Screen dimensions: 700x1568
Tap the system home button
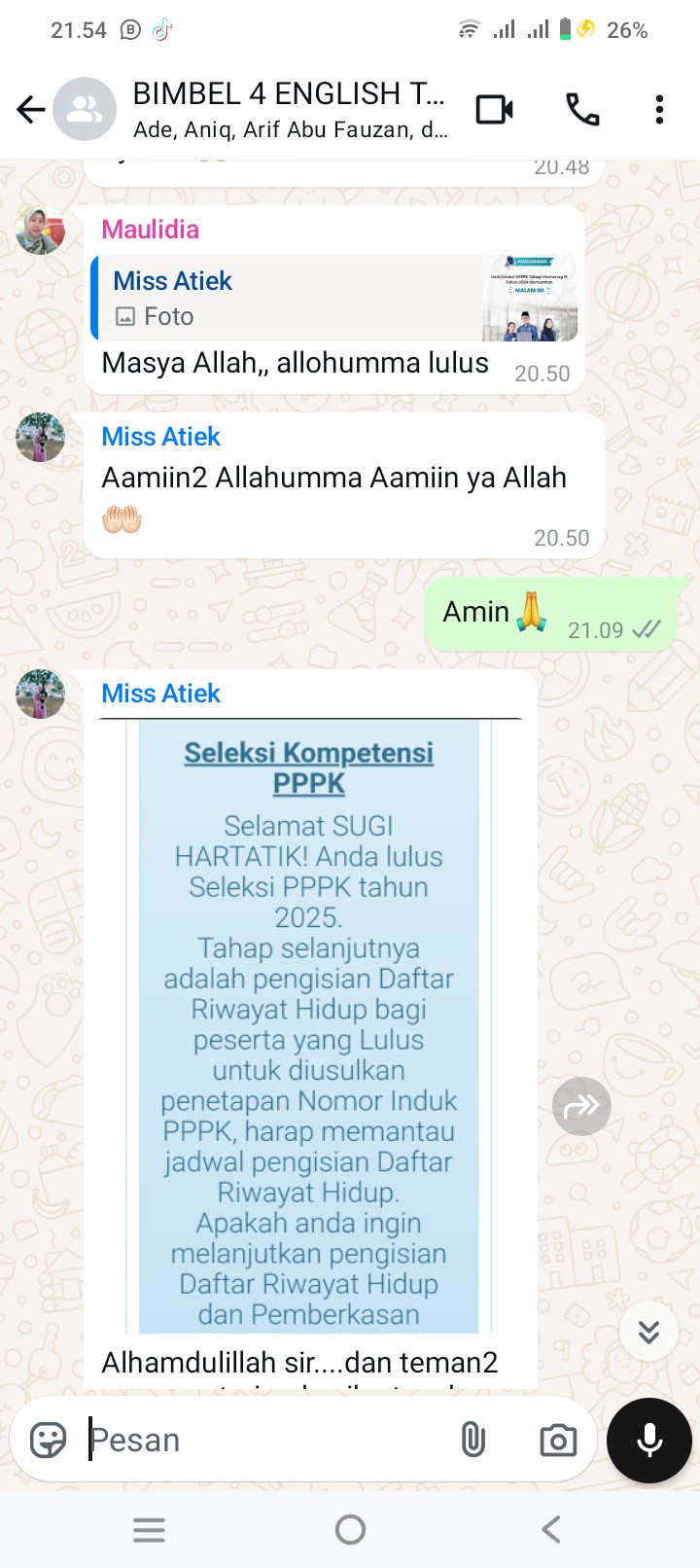click(x=350, y=1530)
